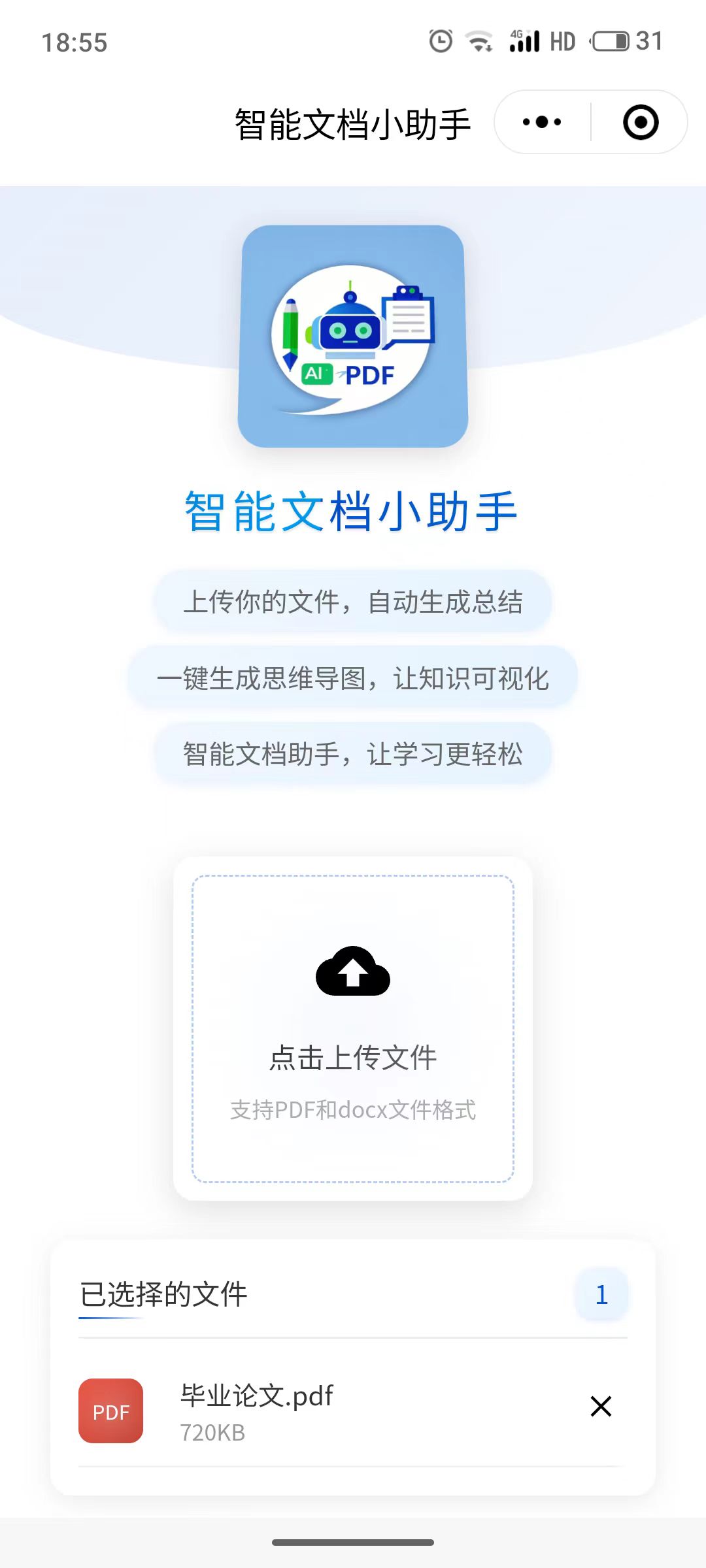Close the mini program via the circle button
Screen dimensions: 706x1568
pos(640,122)
